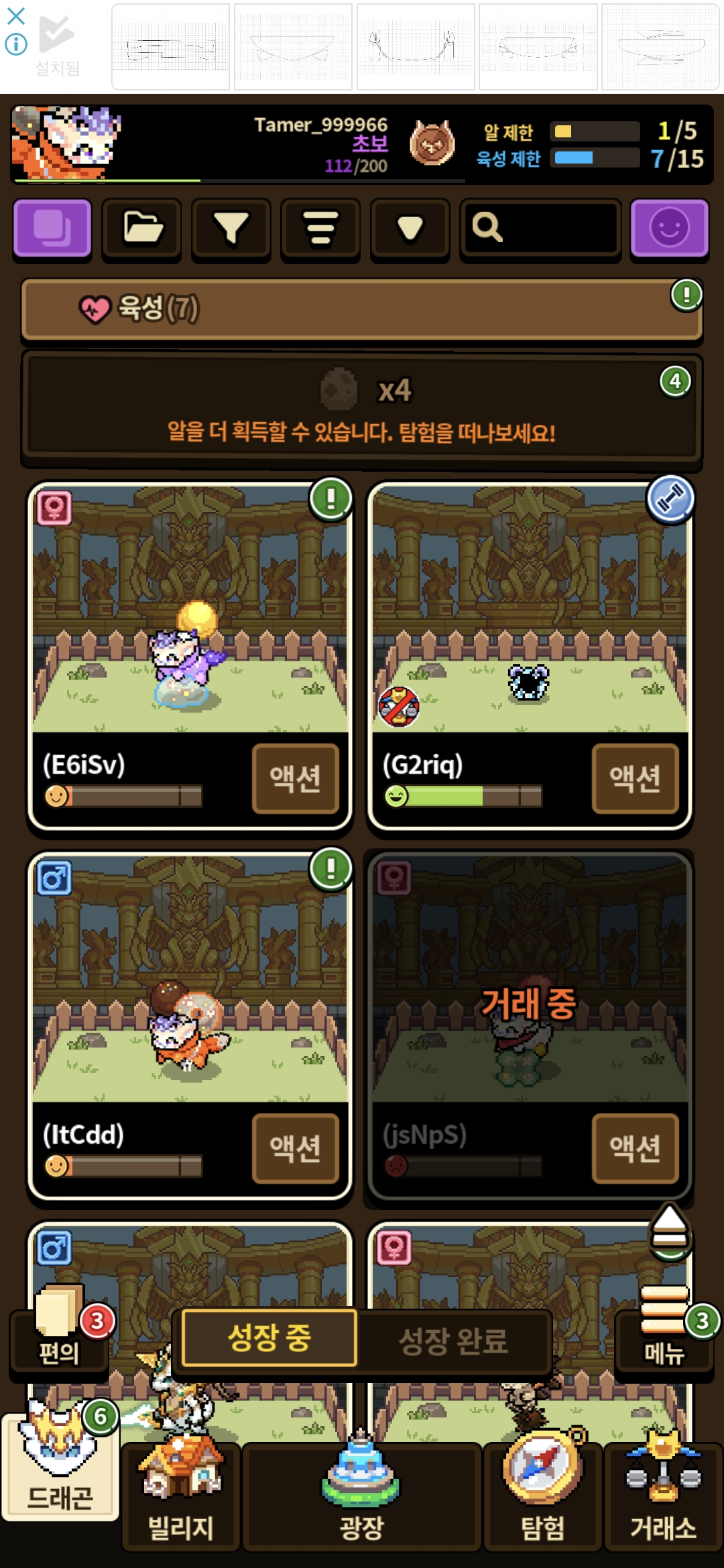Viewport: 724px width, 1568px height.
Task: Tap the 액션 button for dragon E6iSv
Action: coord(296,778)
